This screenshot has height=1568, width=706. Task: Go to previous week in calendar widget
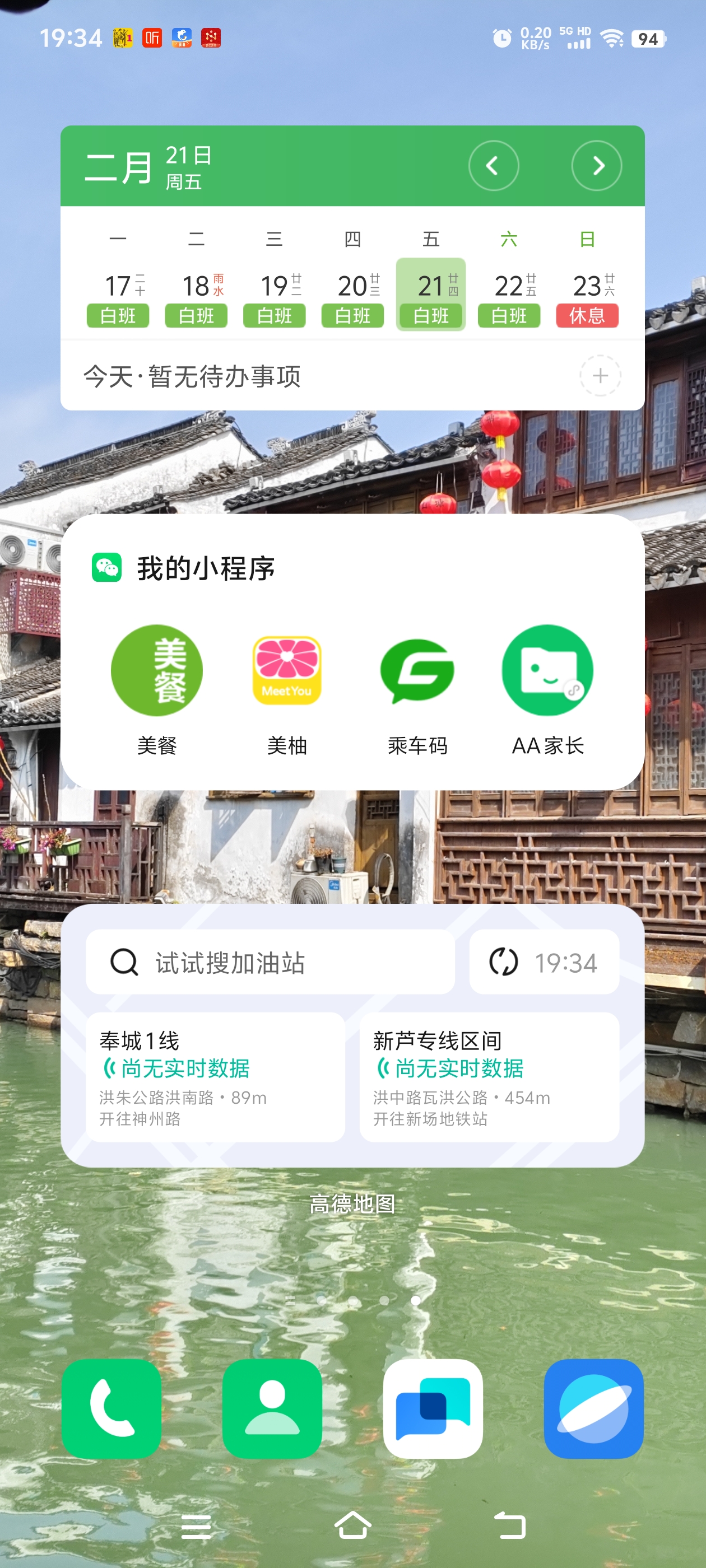point(494,166)
